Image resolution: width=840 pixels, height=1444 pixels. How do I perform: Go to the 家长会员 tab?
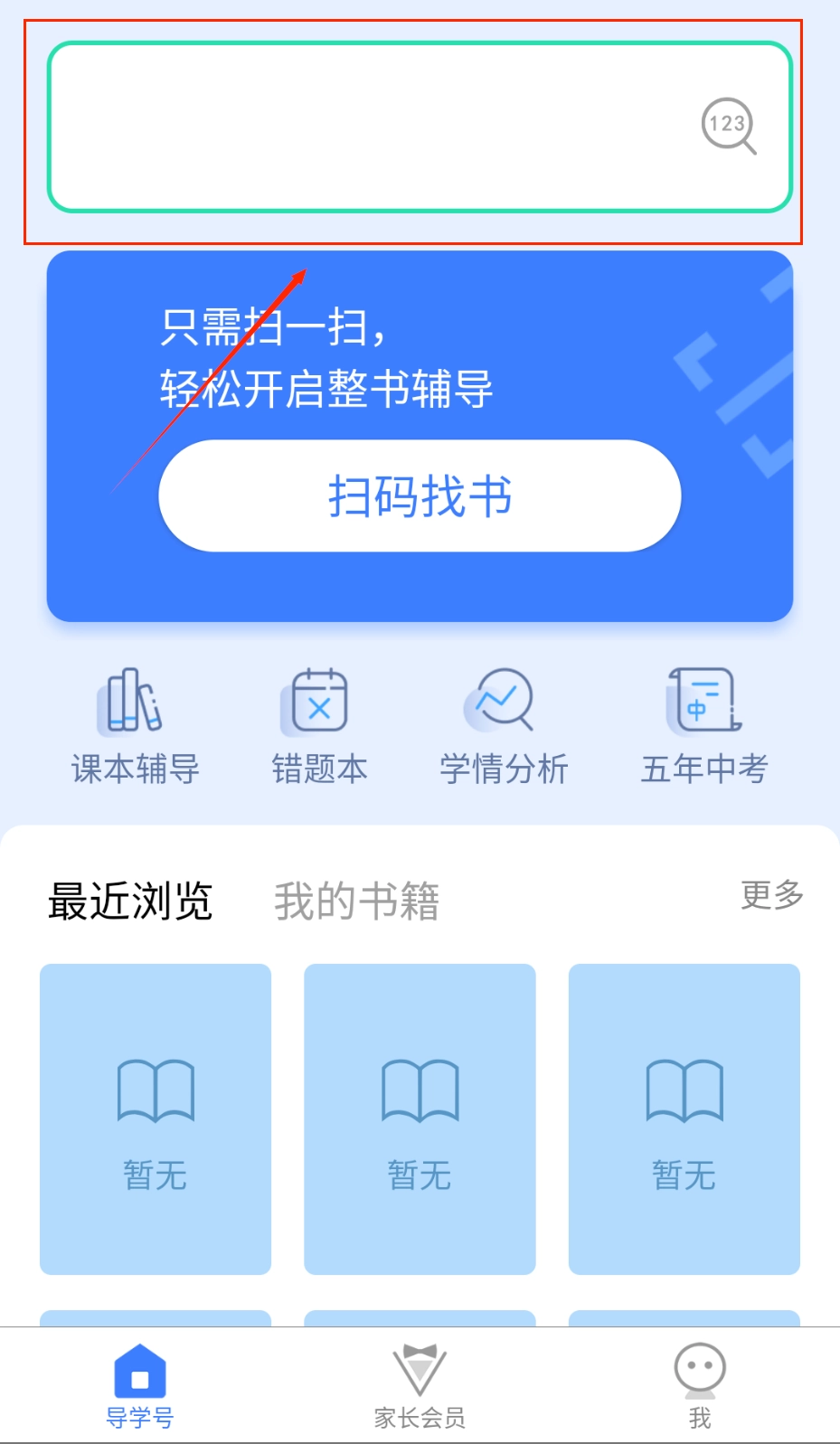[420, 1385]
